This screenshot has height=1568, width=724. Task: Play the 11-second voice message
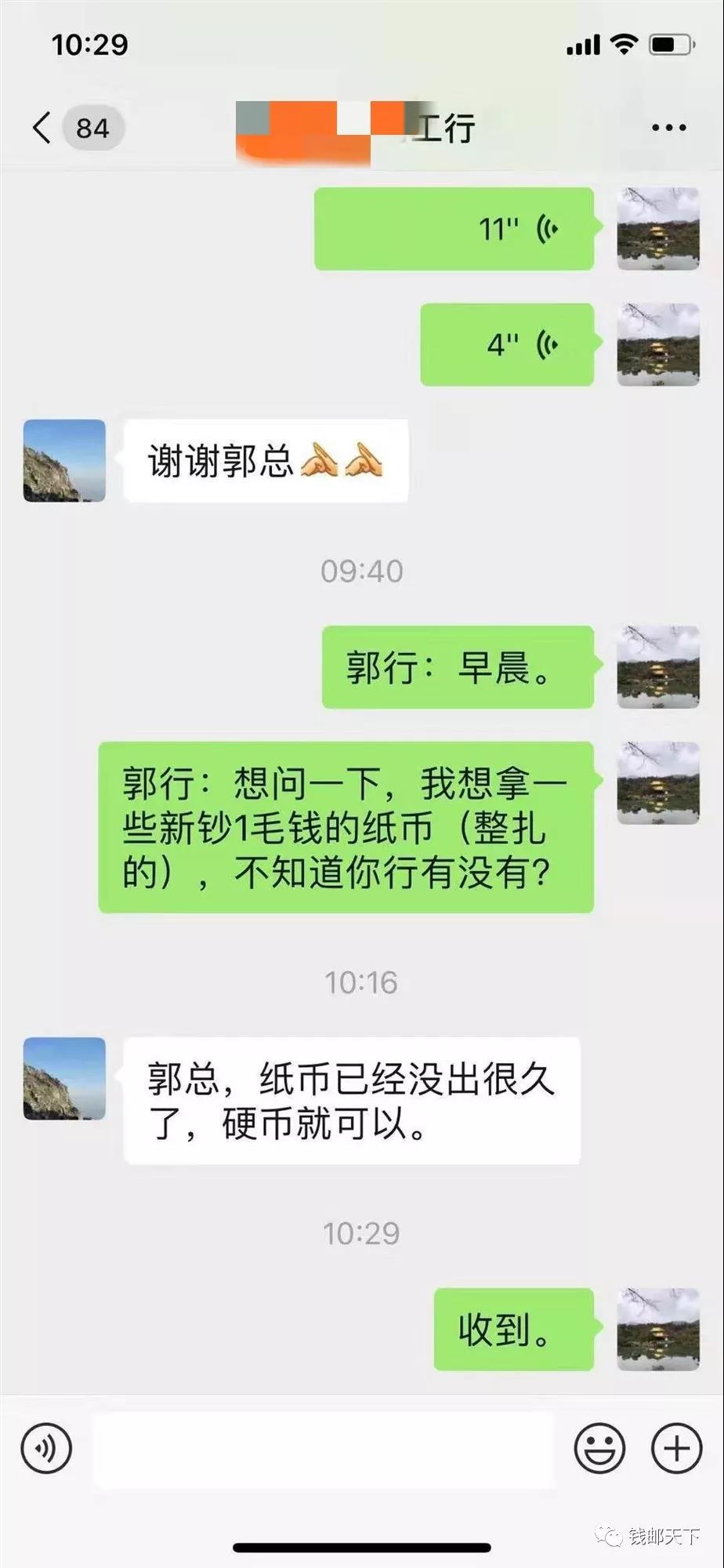pyautogui.click(x=454, y=229)
